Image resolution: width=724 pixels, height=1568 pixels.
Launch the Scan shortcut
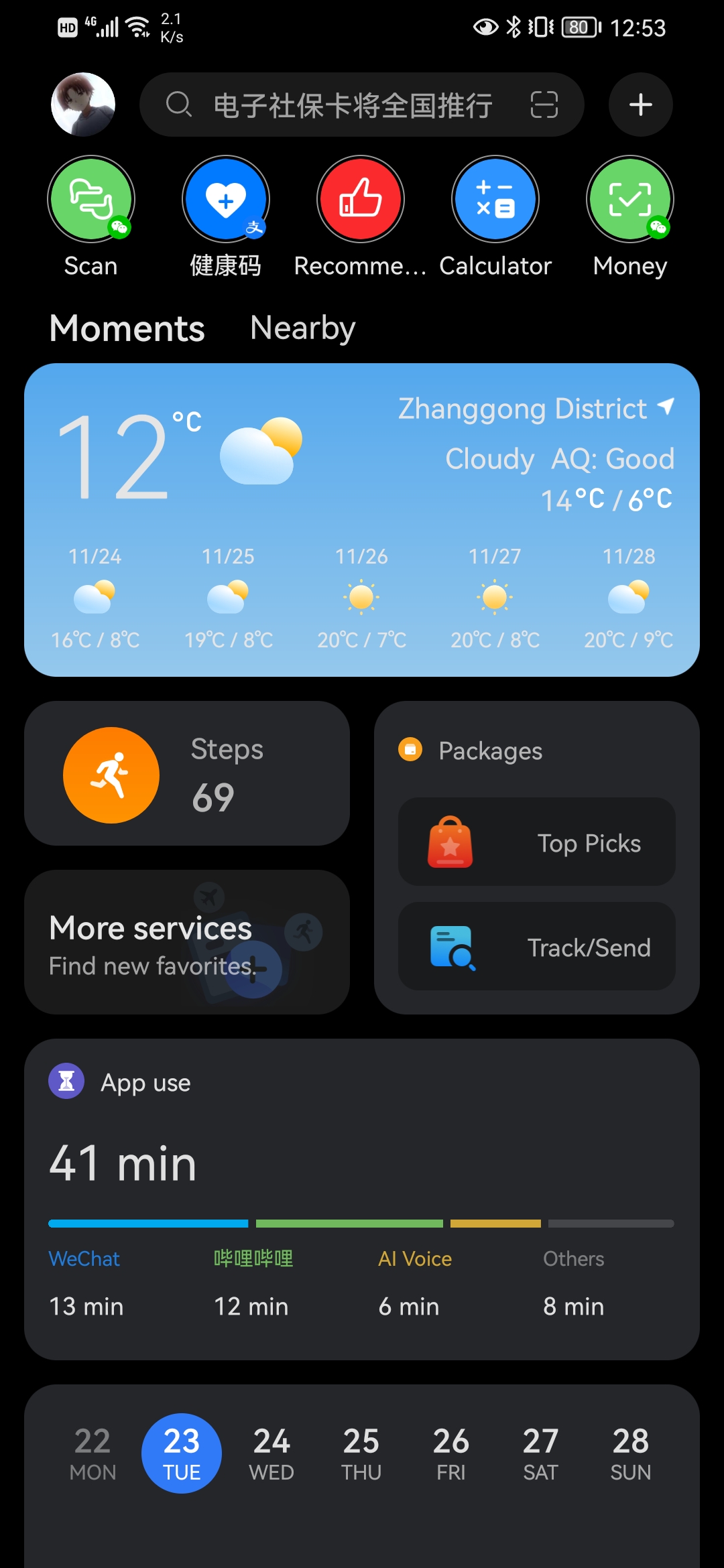[91, 200]
